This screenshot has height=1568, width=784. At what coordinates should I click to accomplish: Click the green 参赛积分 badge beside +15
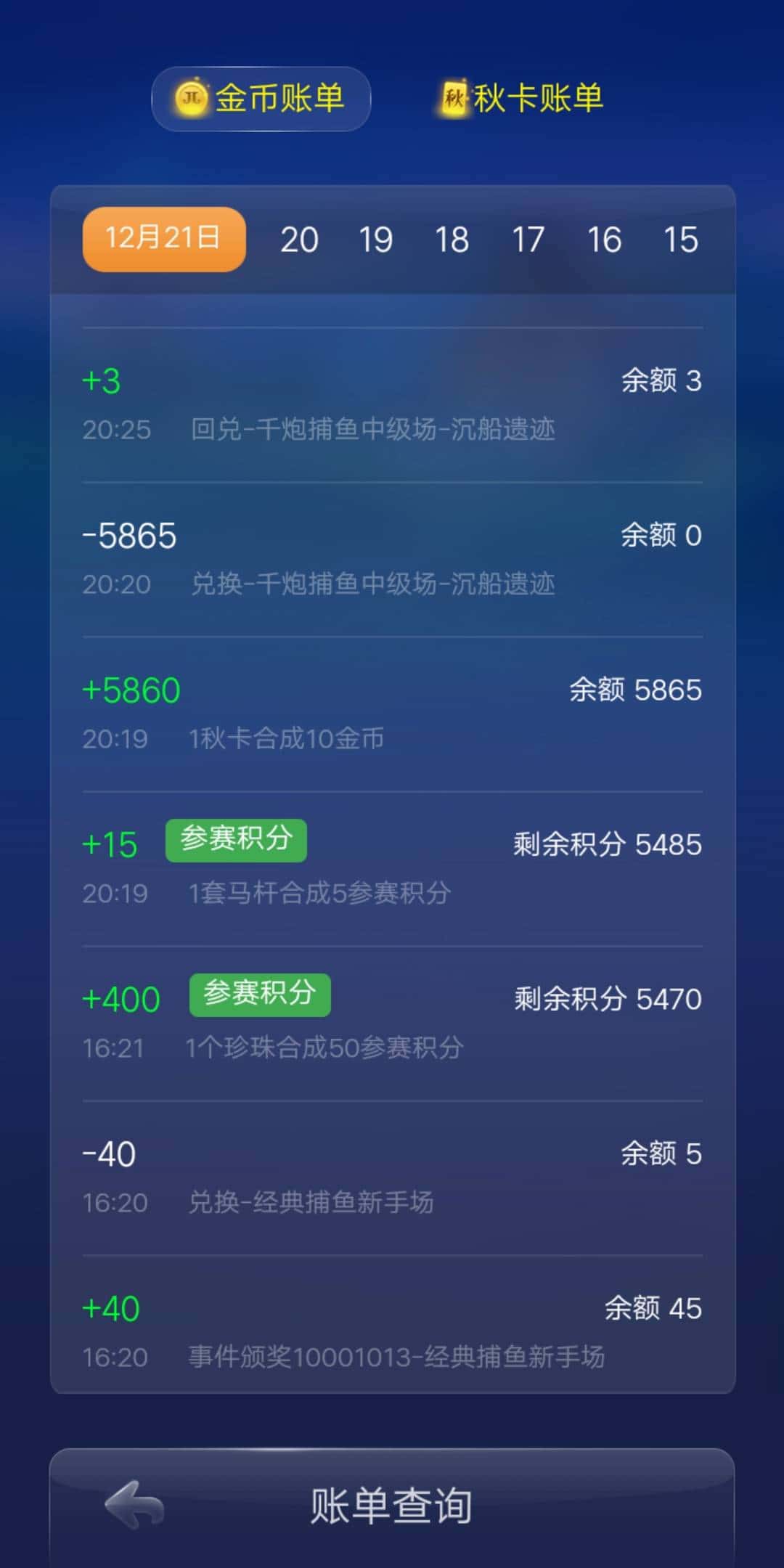pyautogui.click(x=235, y=840)
